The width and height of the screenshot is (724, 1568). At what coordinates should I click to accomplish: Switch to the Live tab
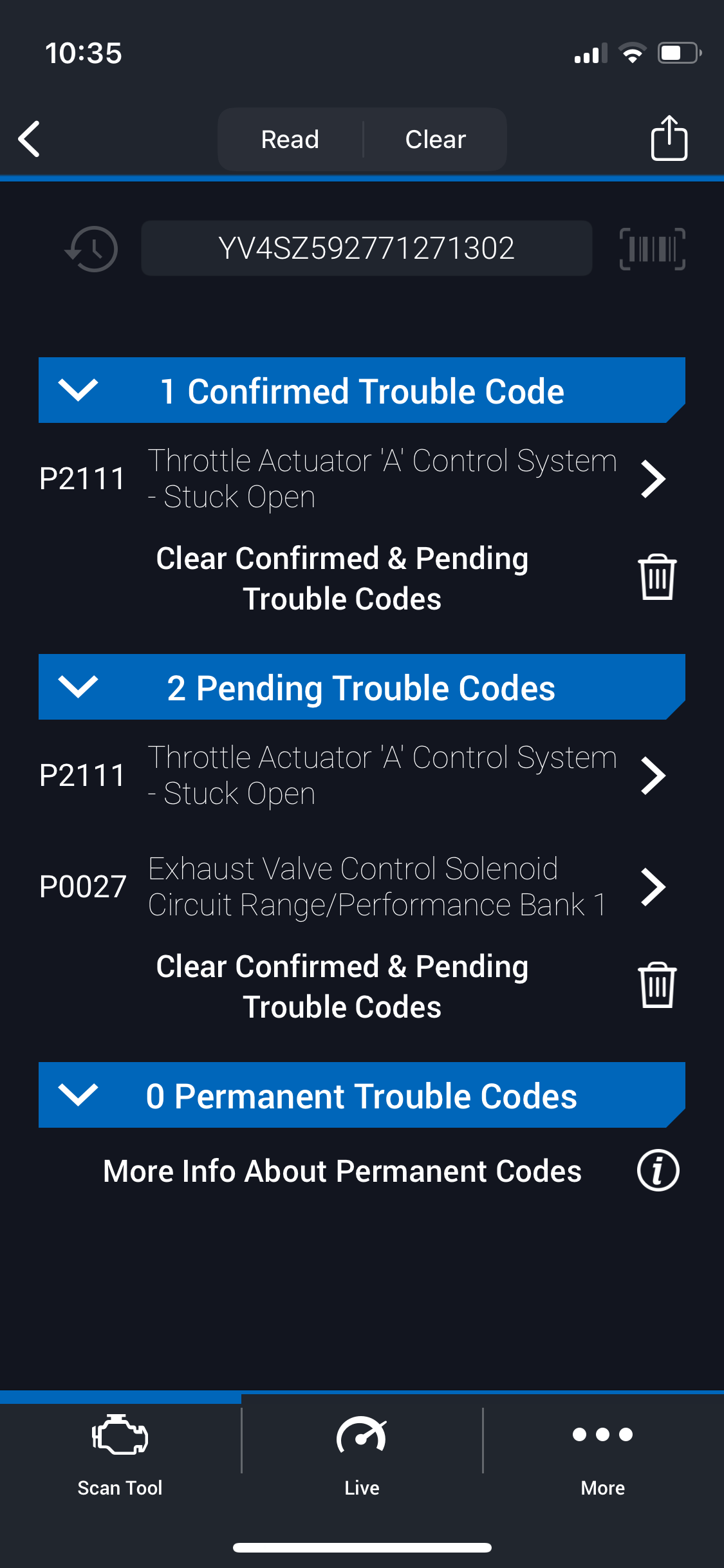tap(362, 1456)
